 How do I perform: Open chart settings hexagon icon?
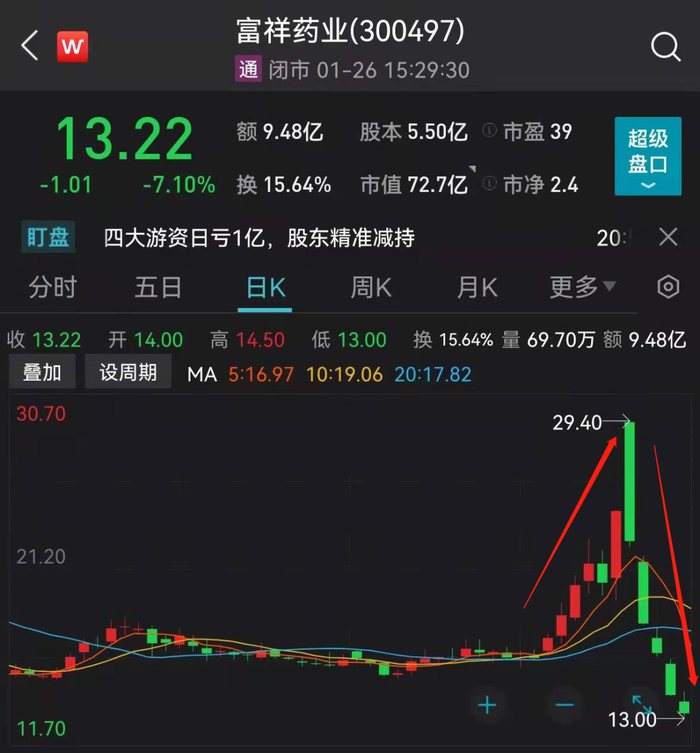click(668, 287)
